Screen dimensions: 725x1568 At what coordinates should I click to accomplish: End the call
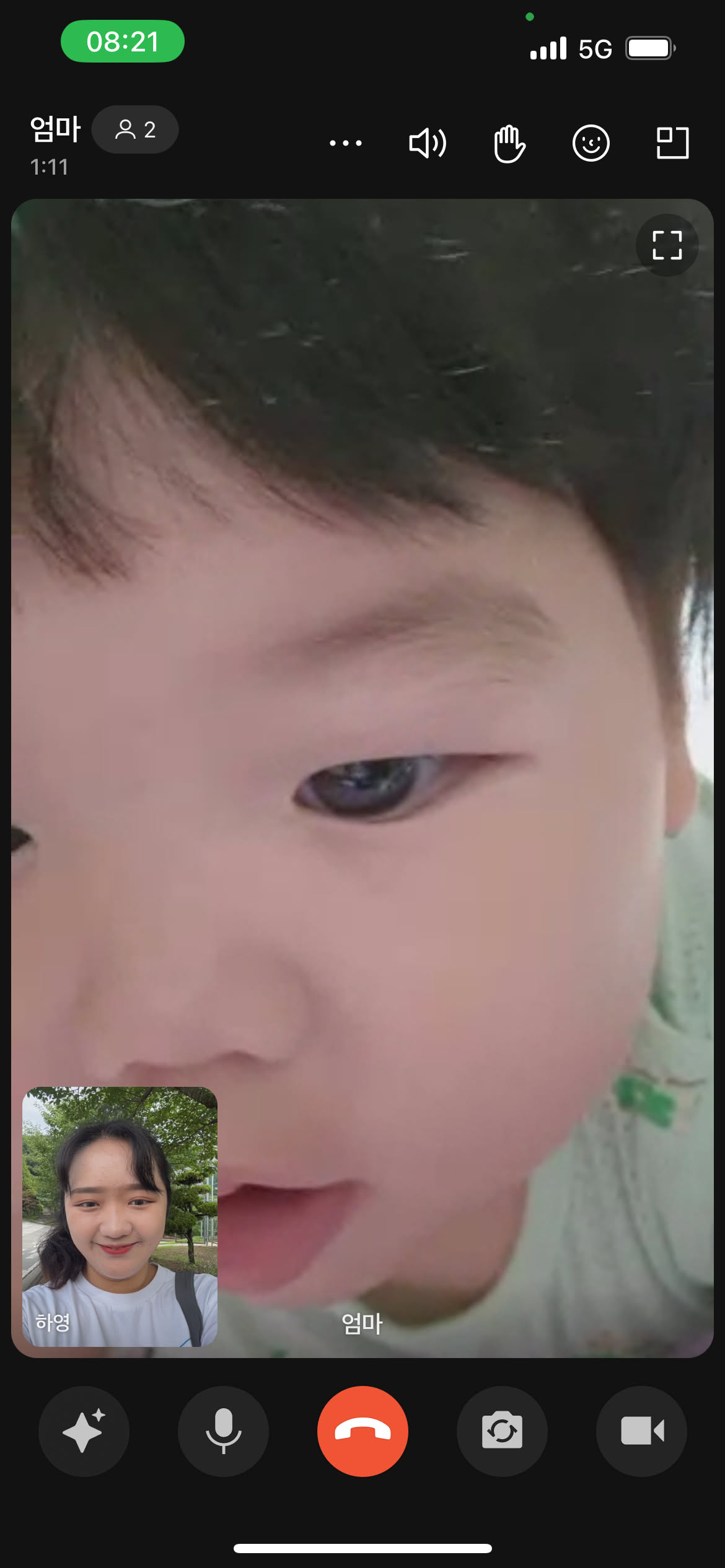pos(362,1431)
